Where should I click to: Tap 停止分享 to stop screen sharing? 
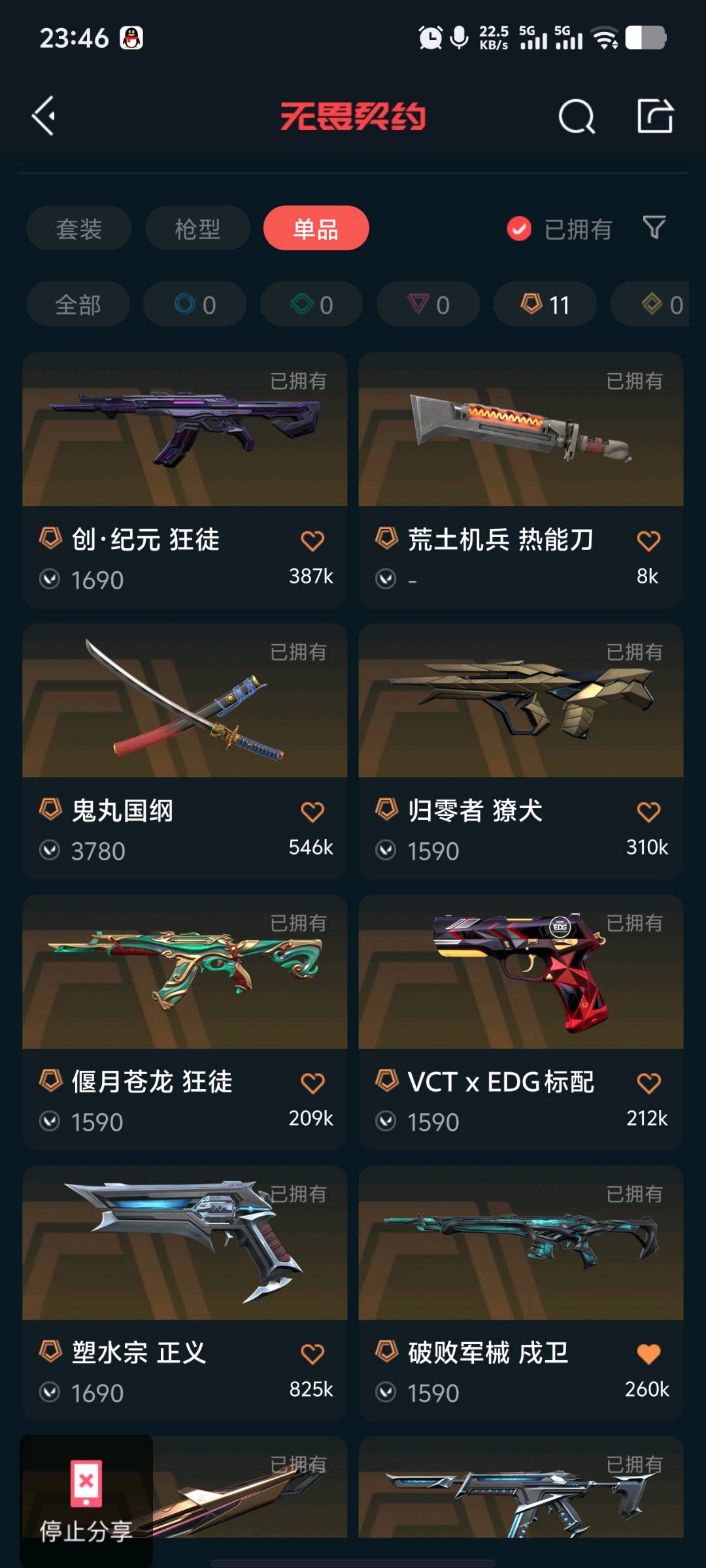pyautogui.click(x=86, y=1501)
